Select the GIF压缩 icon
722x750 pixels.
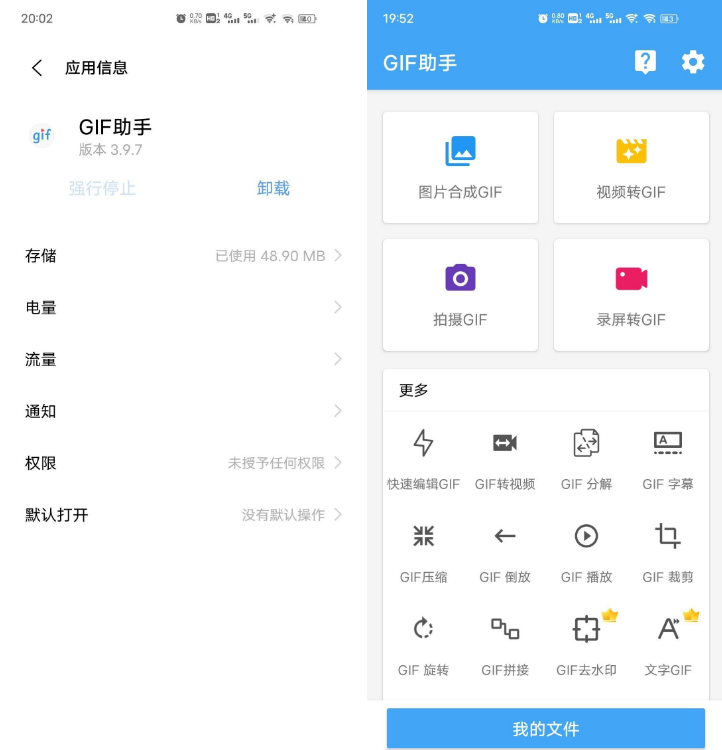422,536
